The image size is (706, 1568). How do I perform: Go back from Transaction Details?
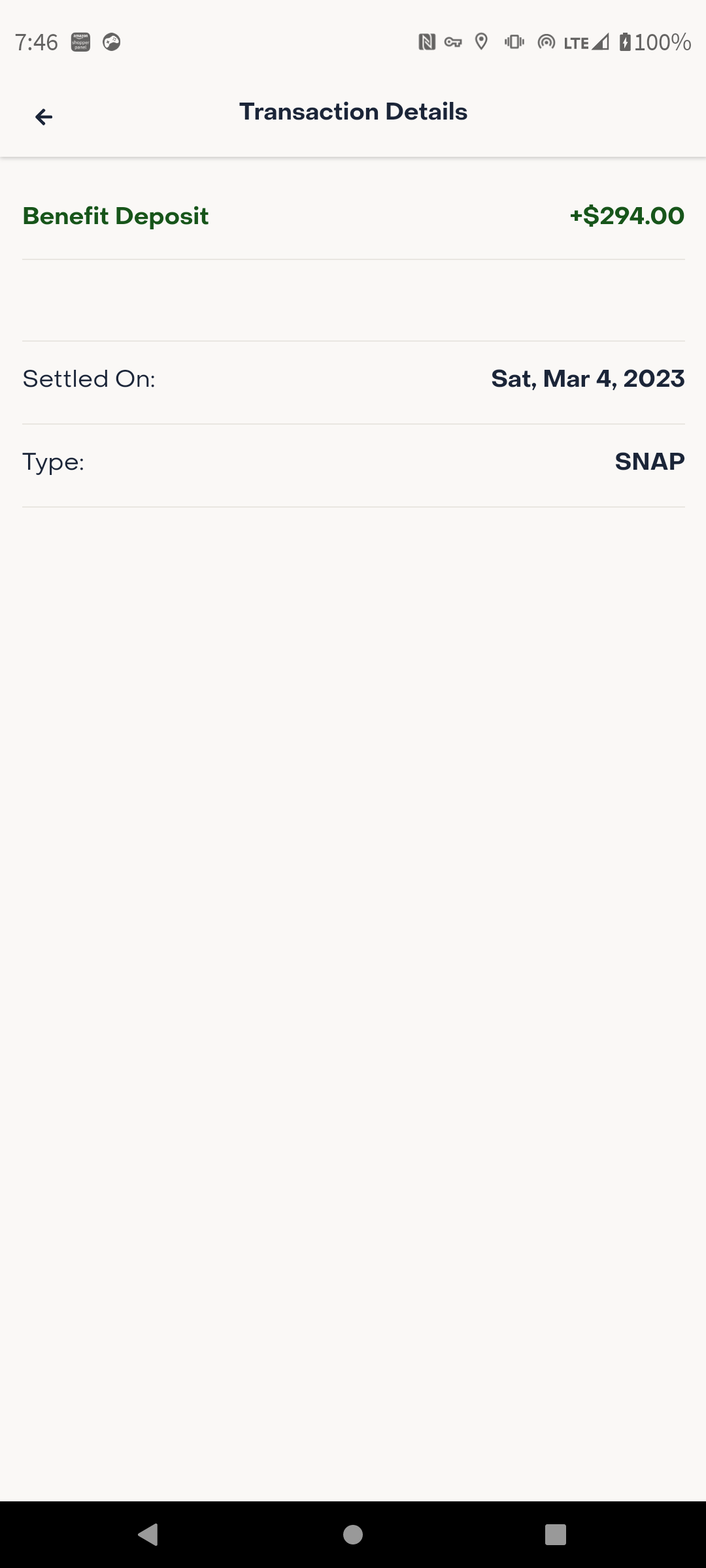click(44, 117)
